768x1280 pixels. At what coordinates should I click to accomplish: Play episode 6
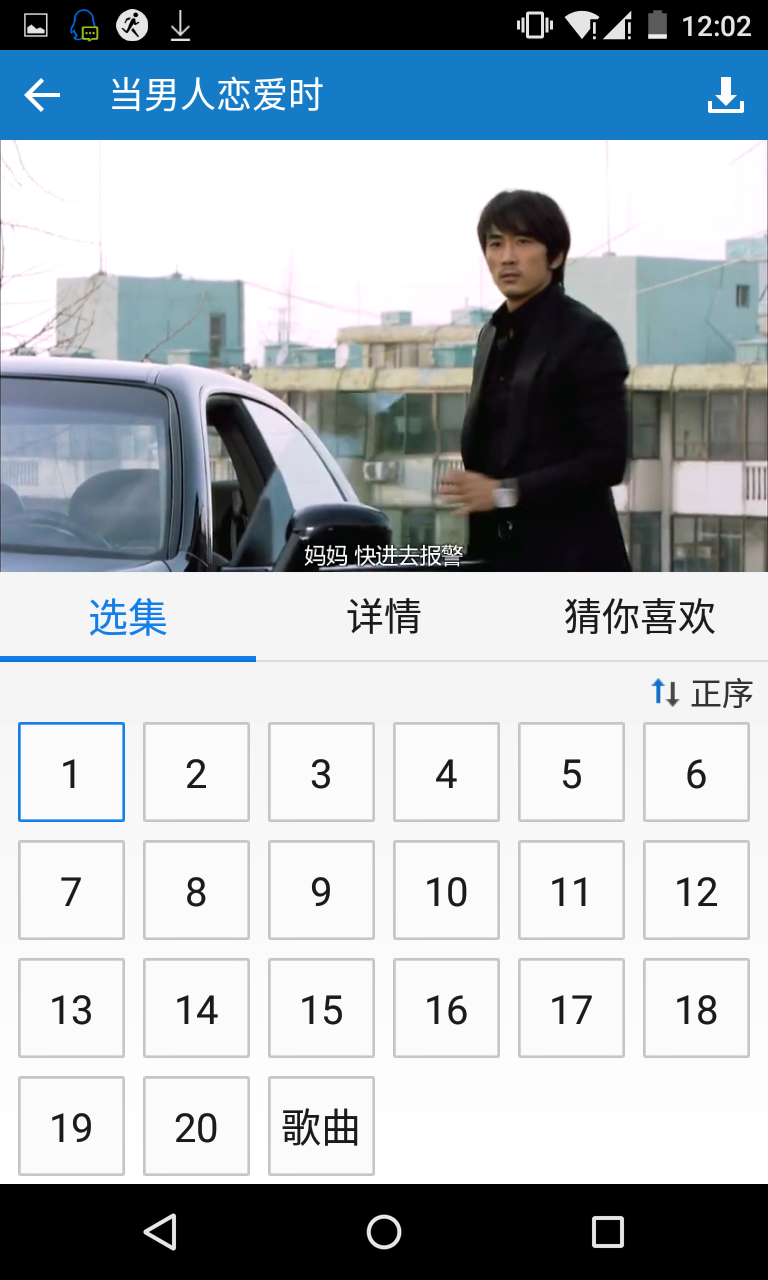[x=696, y=773]
